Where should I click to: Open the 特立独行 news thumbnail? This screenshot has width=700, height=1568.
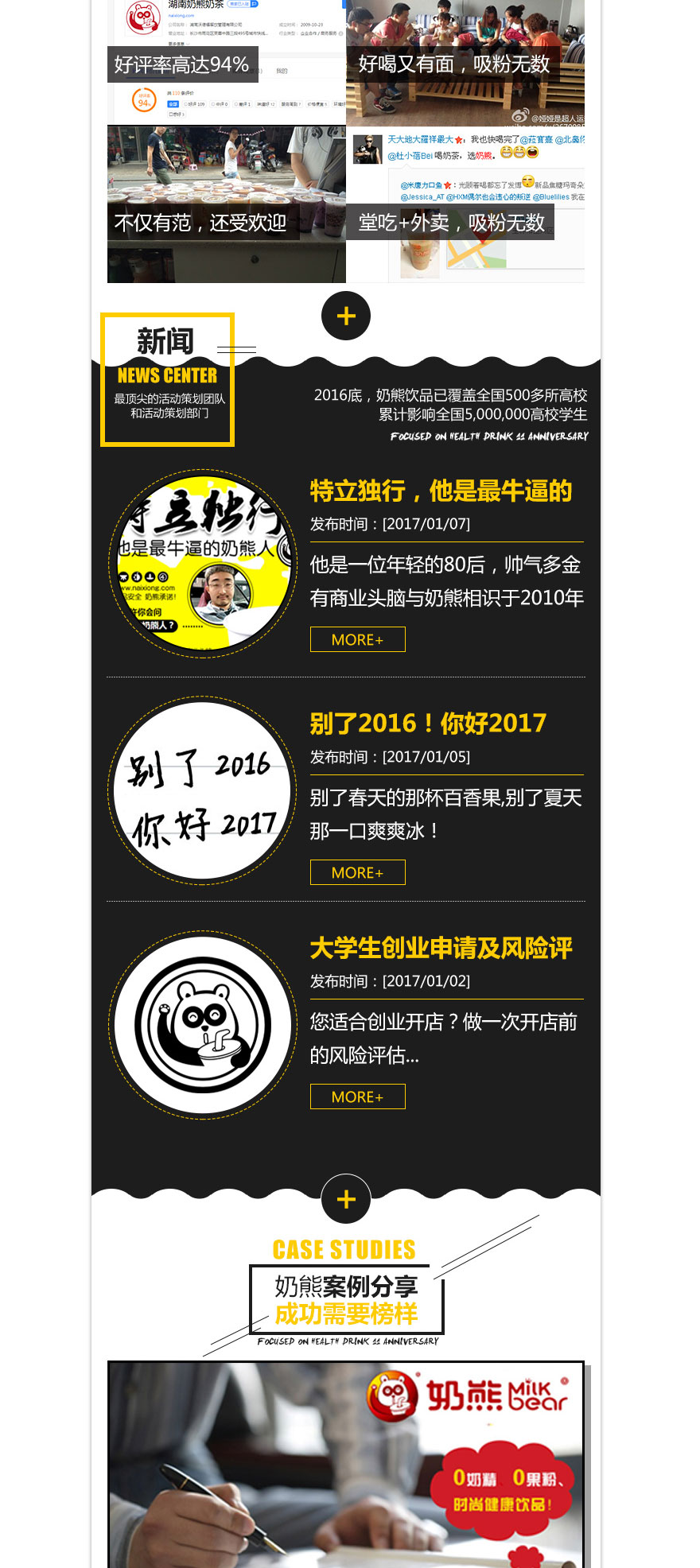click(203, 564)
